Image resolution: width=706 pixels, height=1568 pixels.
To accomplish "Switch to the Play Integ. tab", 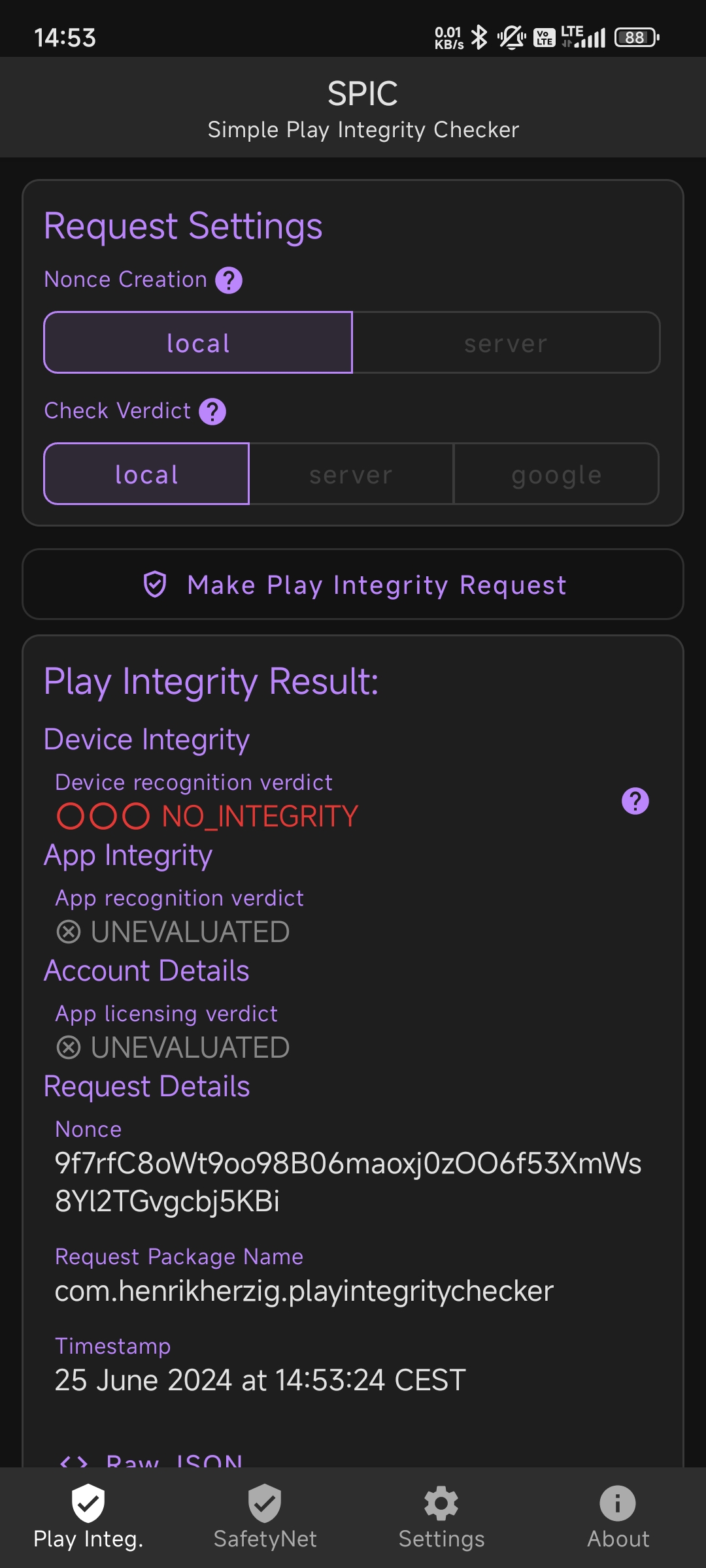I will [88, 1517].
